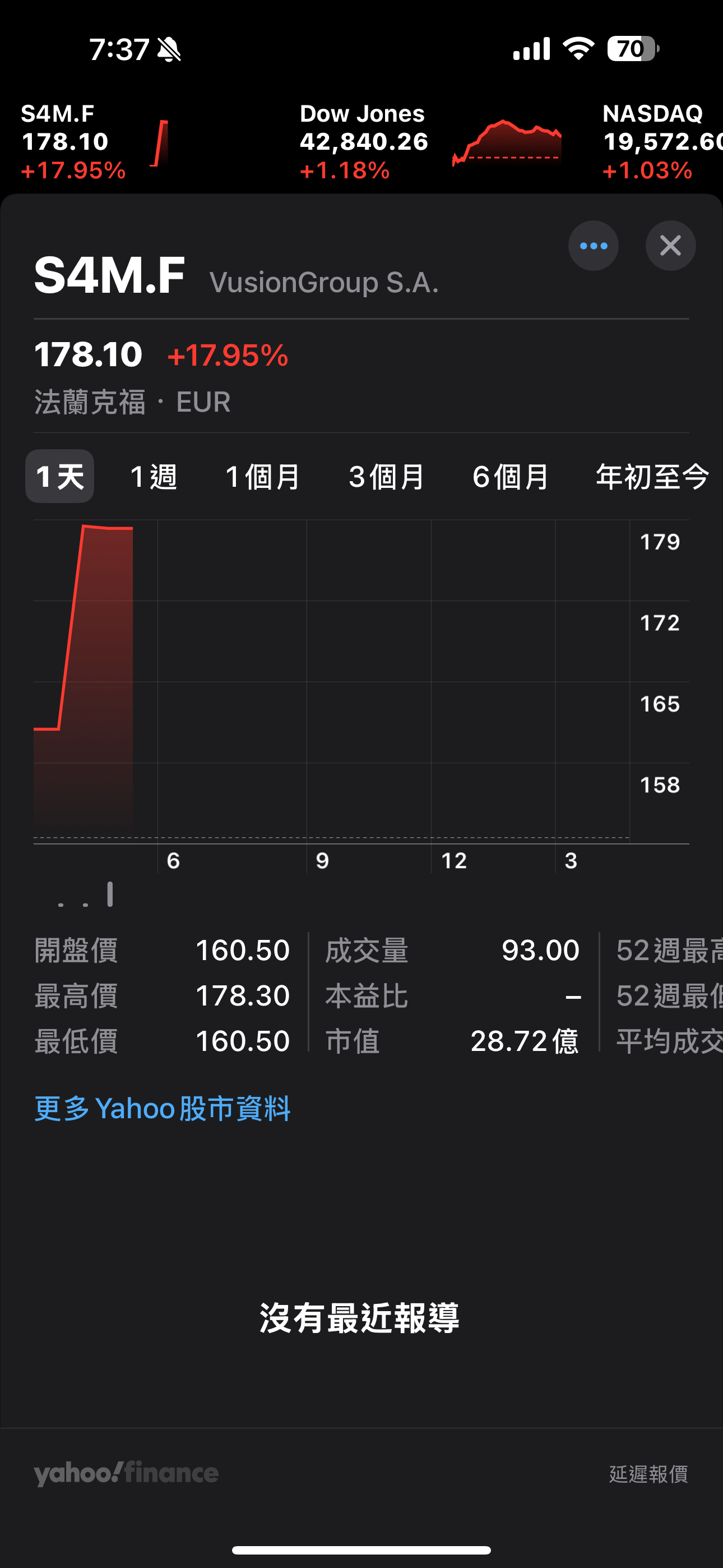Switch chart to 1個月 range
Viewport: 723px width, 1568px height.
tap(263, 476)
